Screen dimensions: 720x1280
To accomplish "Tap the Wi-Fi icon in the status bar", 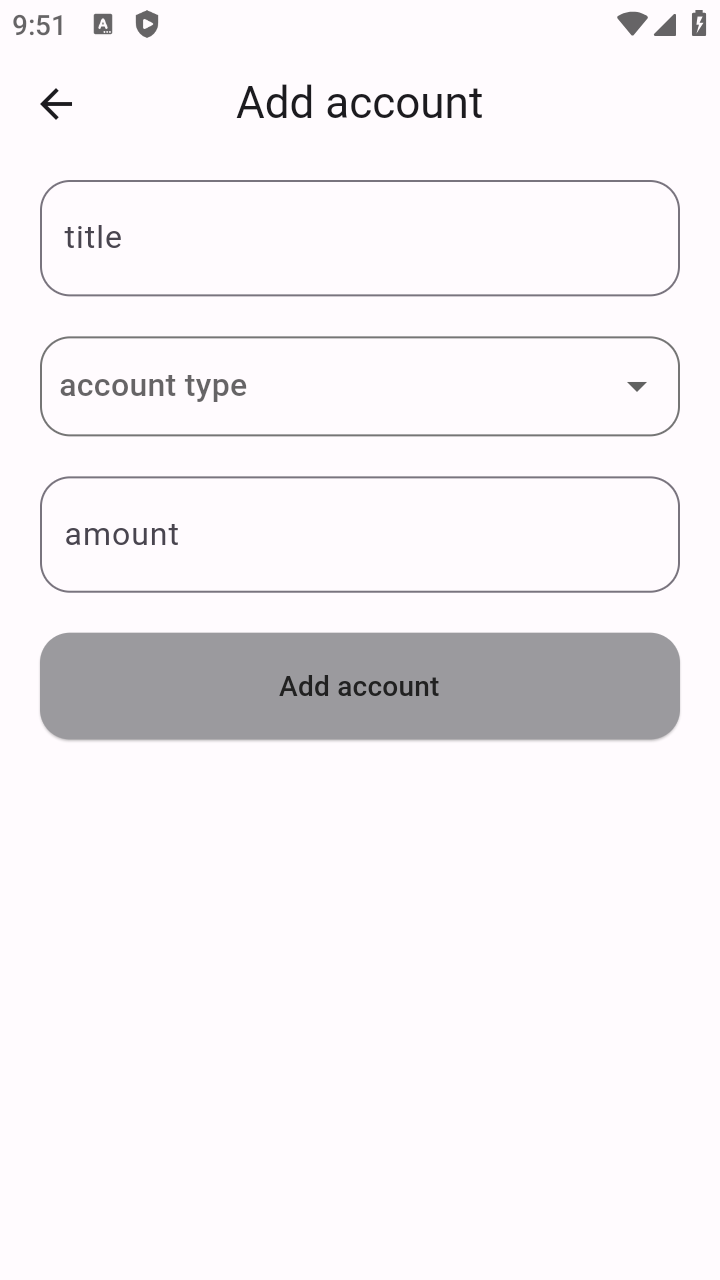I will [x=630, y=25].
